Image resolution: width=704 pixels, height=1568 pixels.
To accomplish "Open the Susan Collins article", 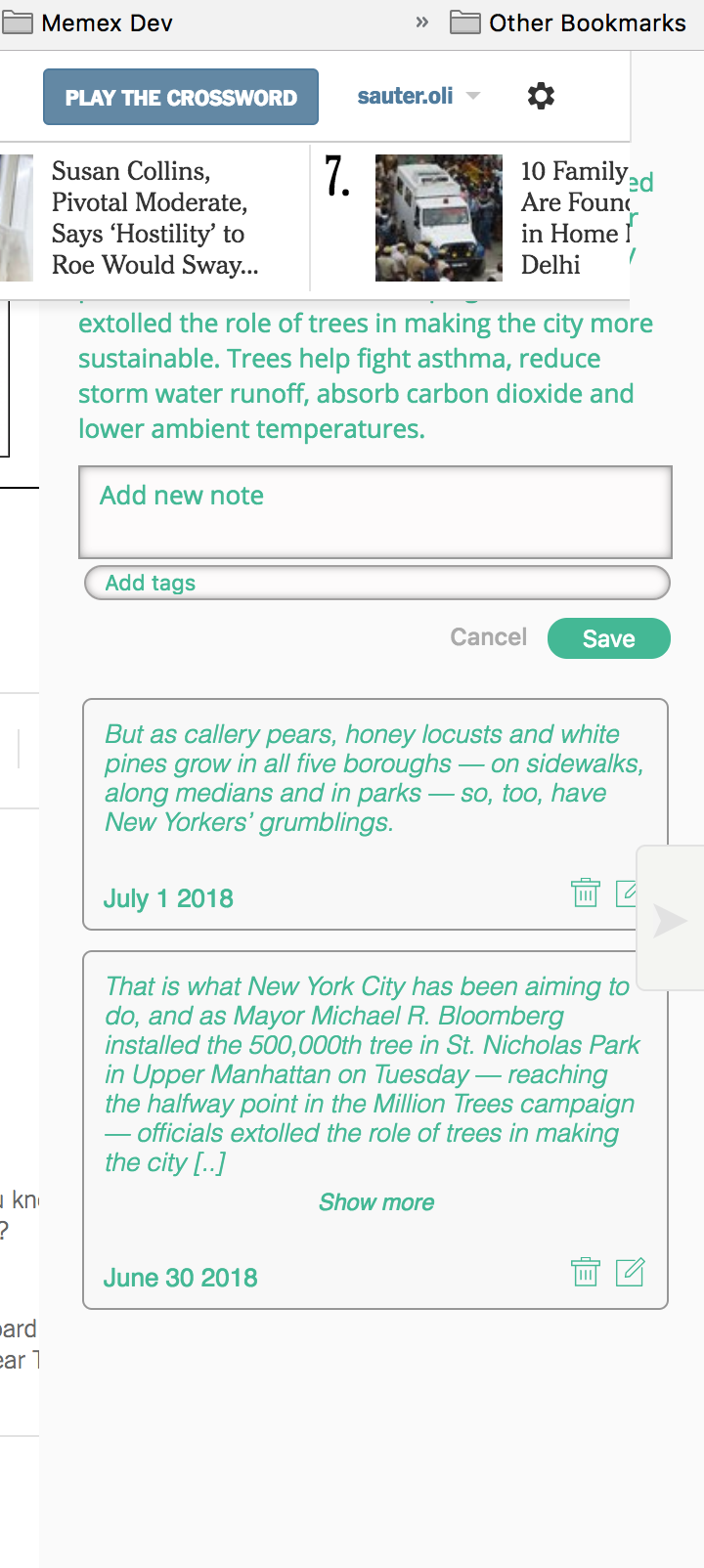I will 154,218.
